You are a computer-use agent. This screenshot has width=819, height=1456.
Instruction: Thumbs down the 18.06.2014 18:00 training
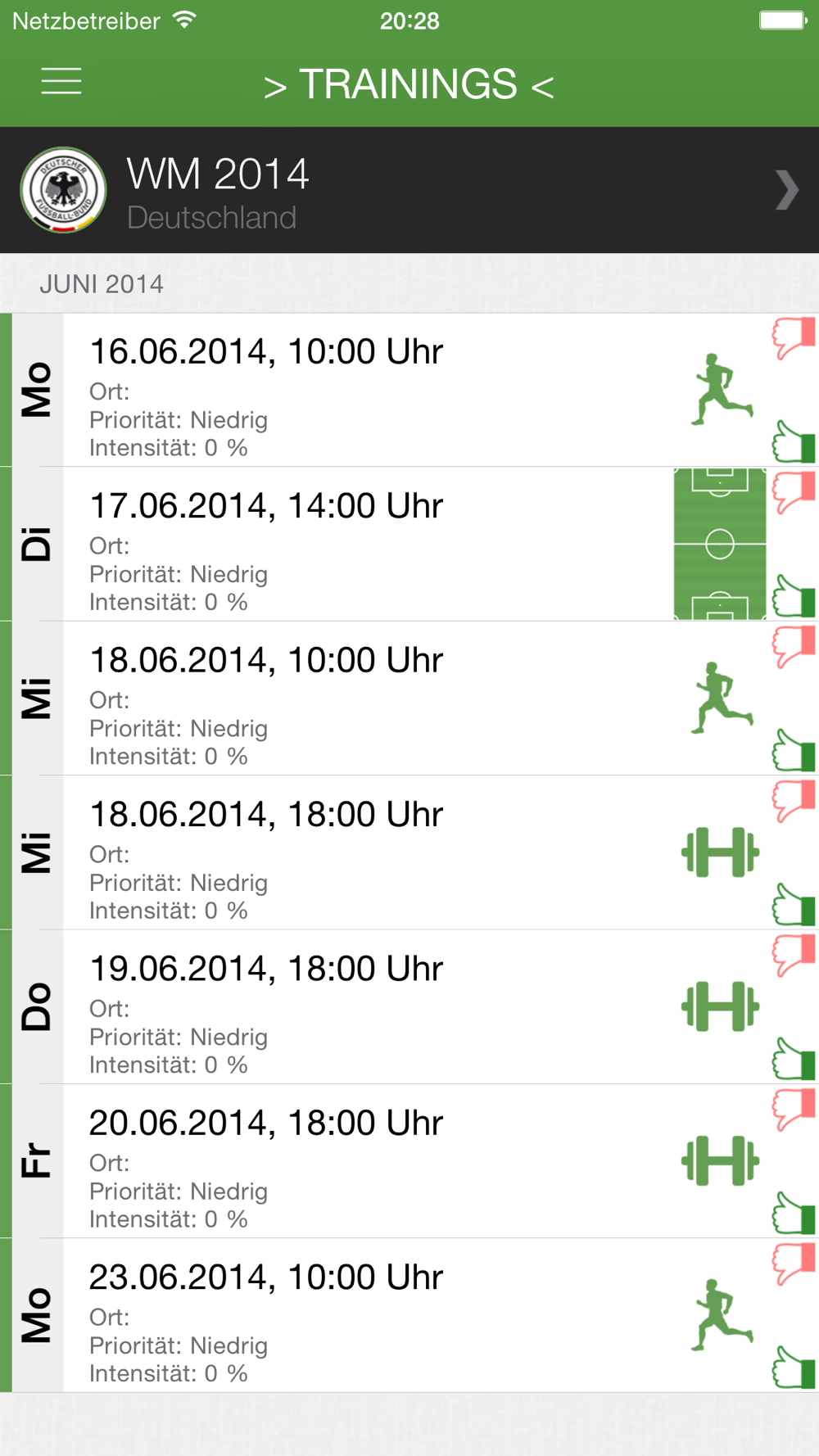coord(794,801)
